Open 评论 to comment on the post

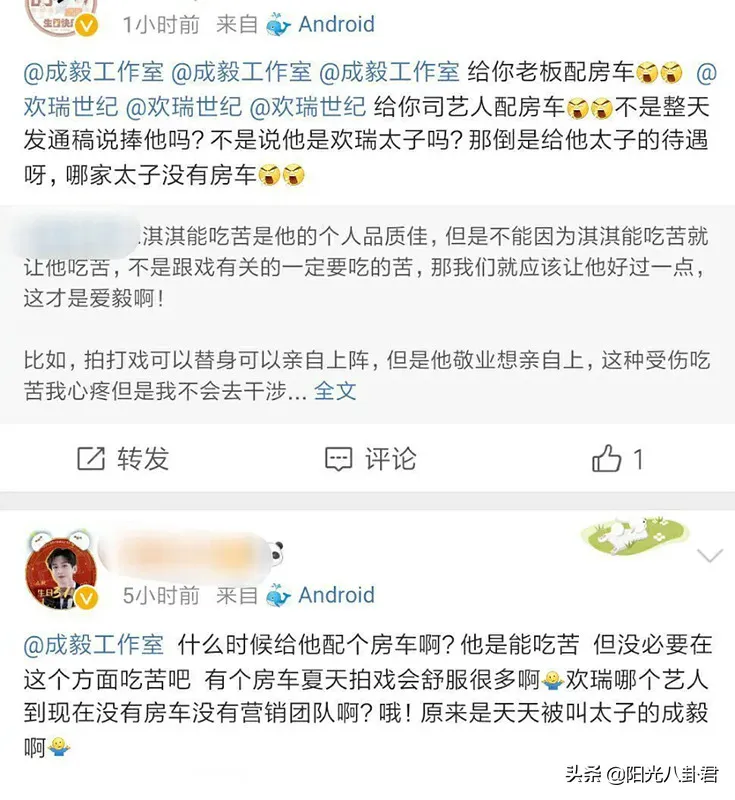(x=370, y=459)
